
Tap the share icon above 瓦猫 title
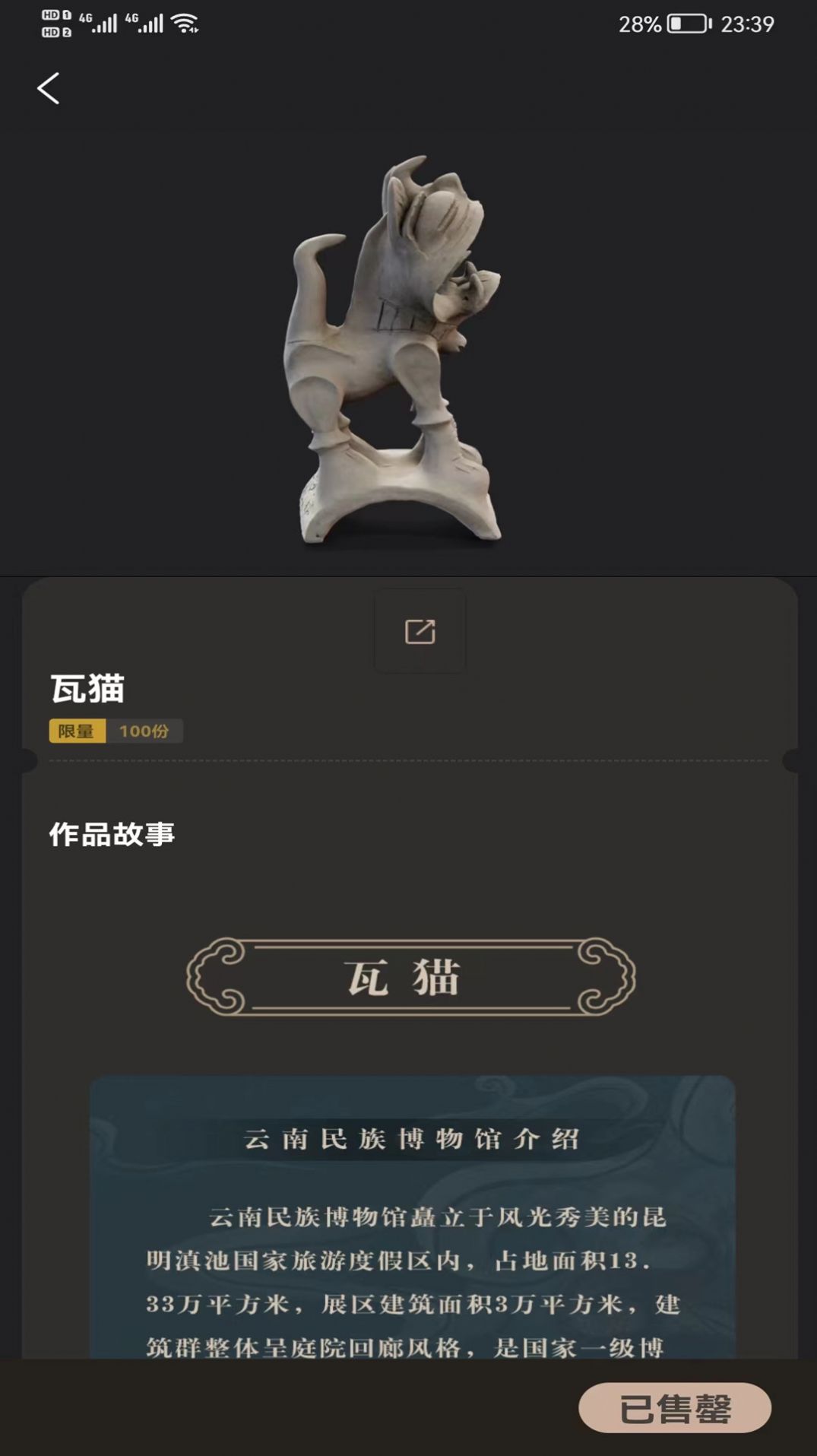420,631
